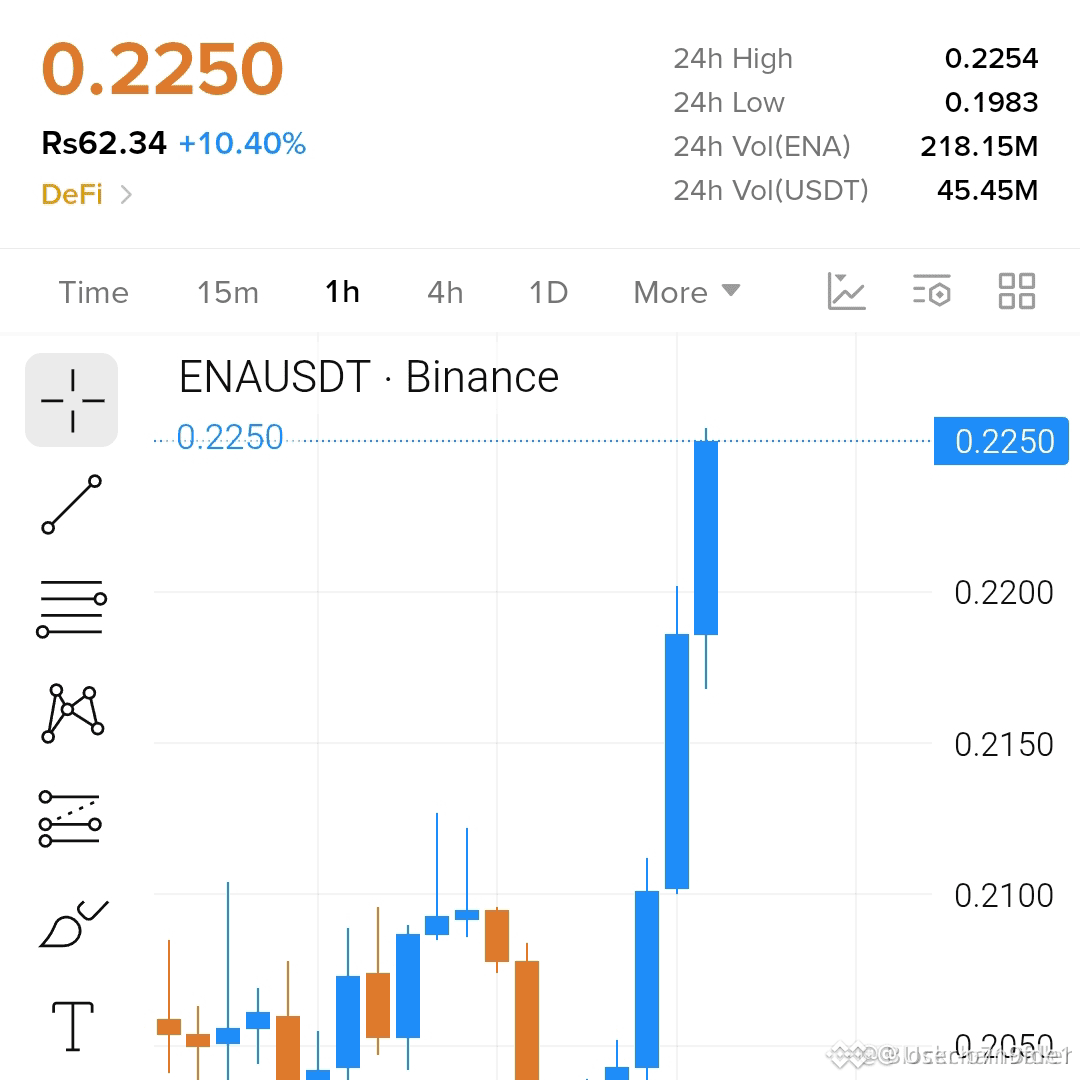The image size is (1080, 1080).
Task: Pick the projection measurement tool
Action: (70, 818)
